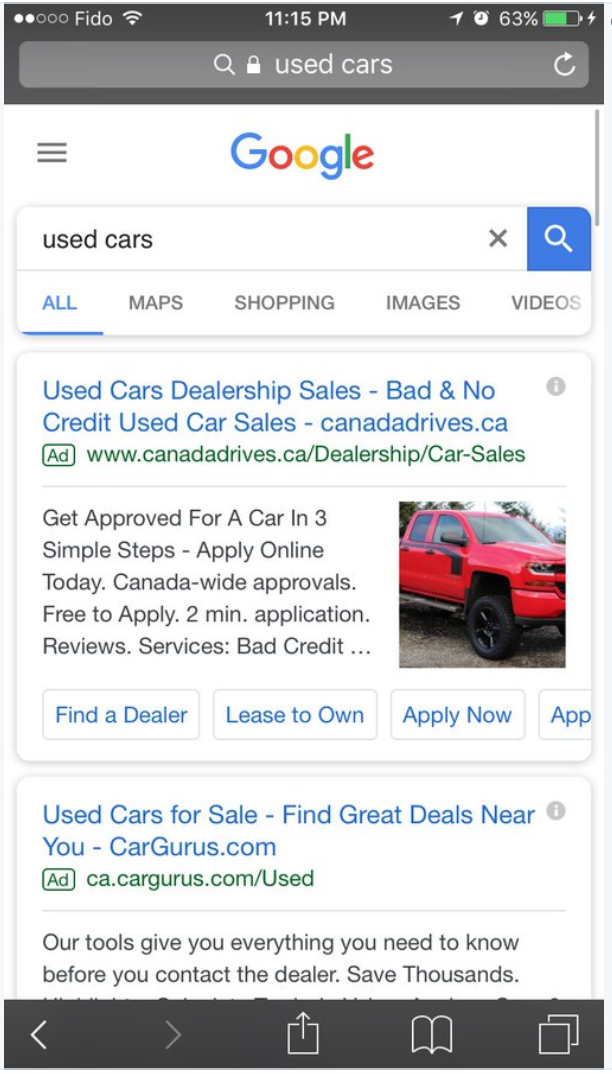The width and height of the screenshot is (612, 1074).
Task: Switch to the Maps tab
Action: tap(156, 303)
